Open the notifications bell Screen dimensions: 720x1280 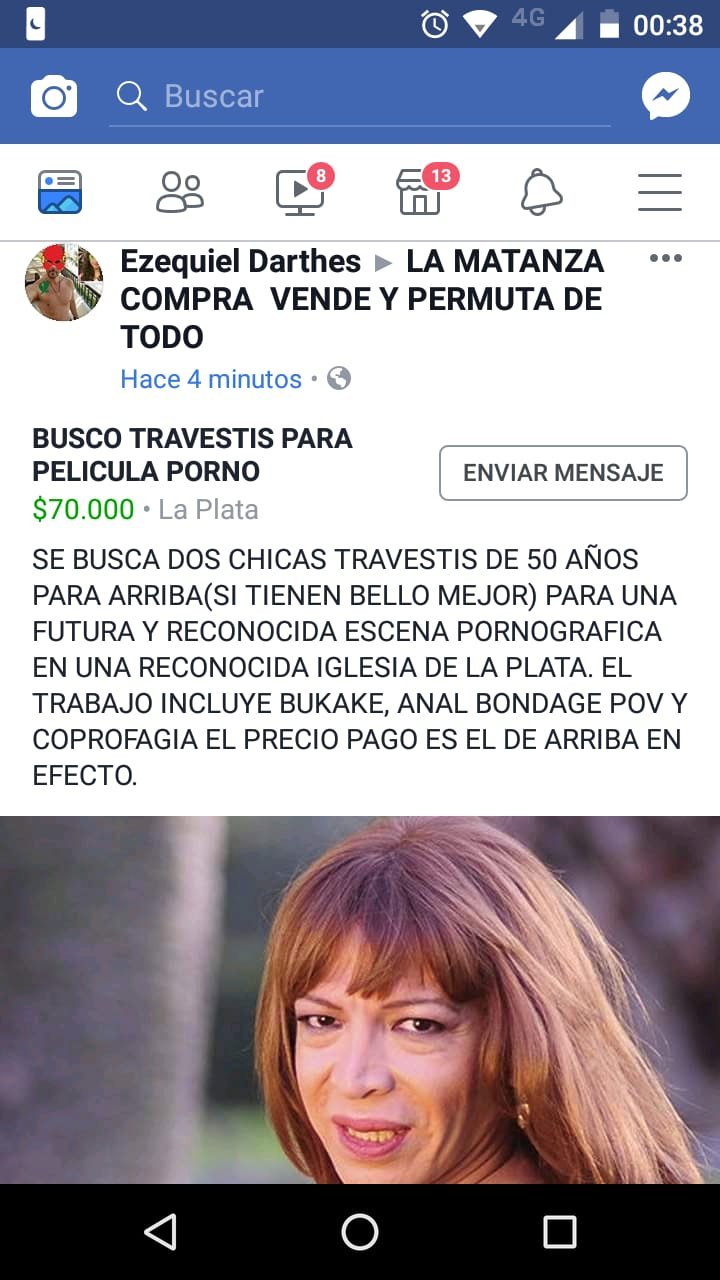(x=541, y=192)
